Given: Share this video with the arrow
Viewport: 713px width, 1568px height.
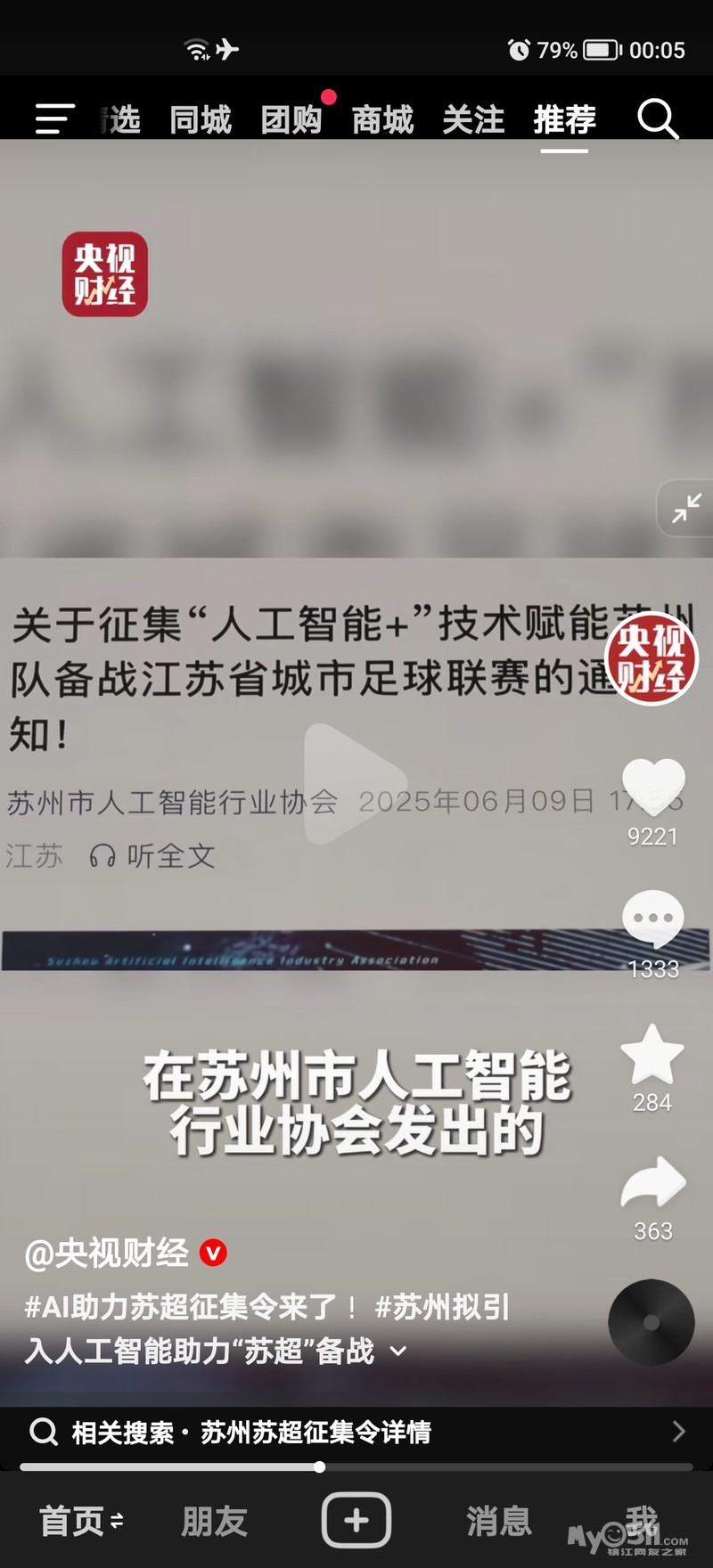Looking at the screenshot, I should [x=652, y=1184].
